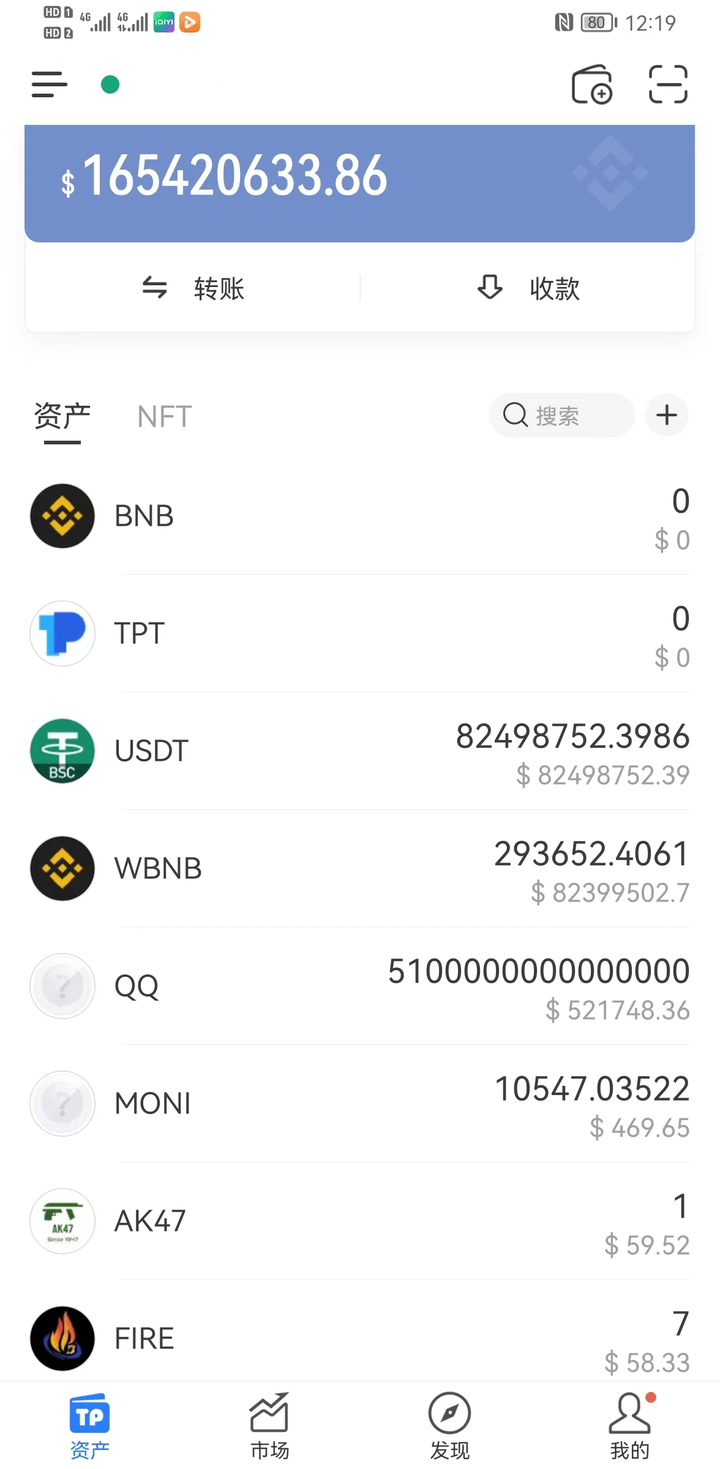The height and width of the screenshot is (1469, 720).
Task: Open the QR scan icon
Action: click(x=668, y=85)
